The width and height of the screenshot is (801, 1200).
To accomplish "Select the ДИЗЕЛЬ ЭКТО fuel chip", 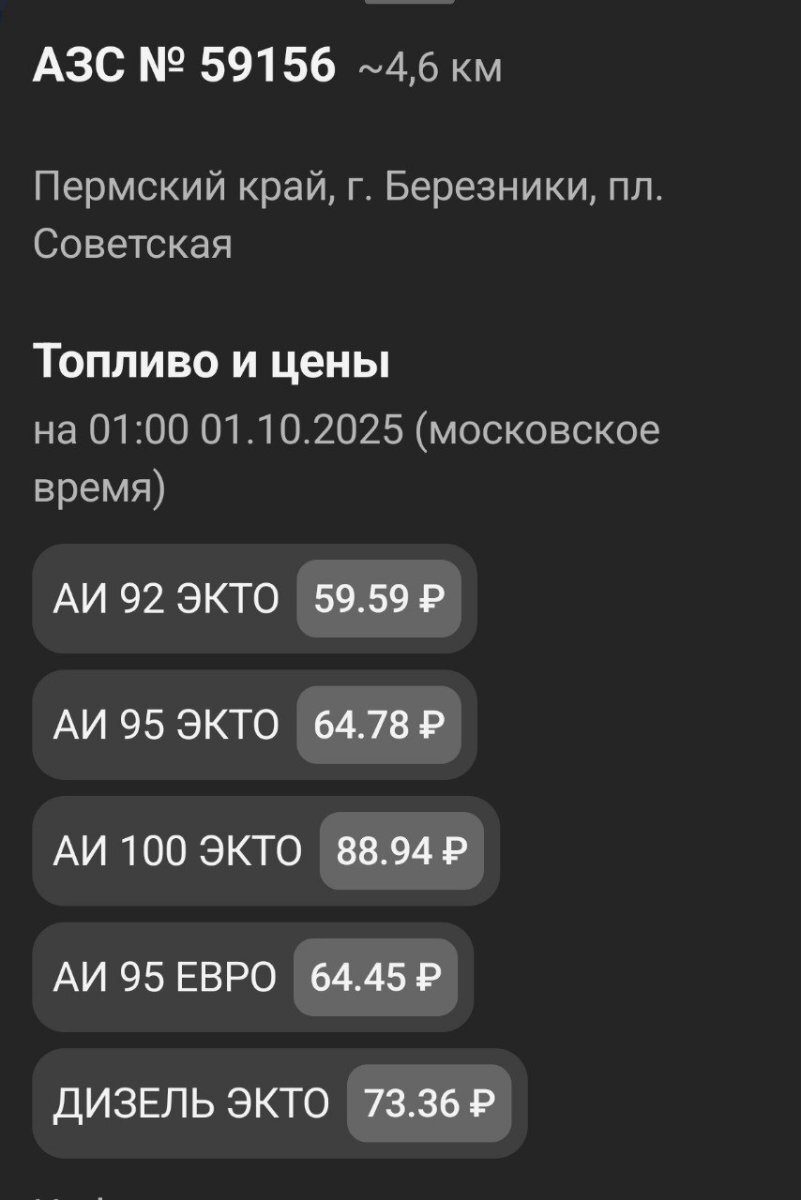I will click(279, 1103).
